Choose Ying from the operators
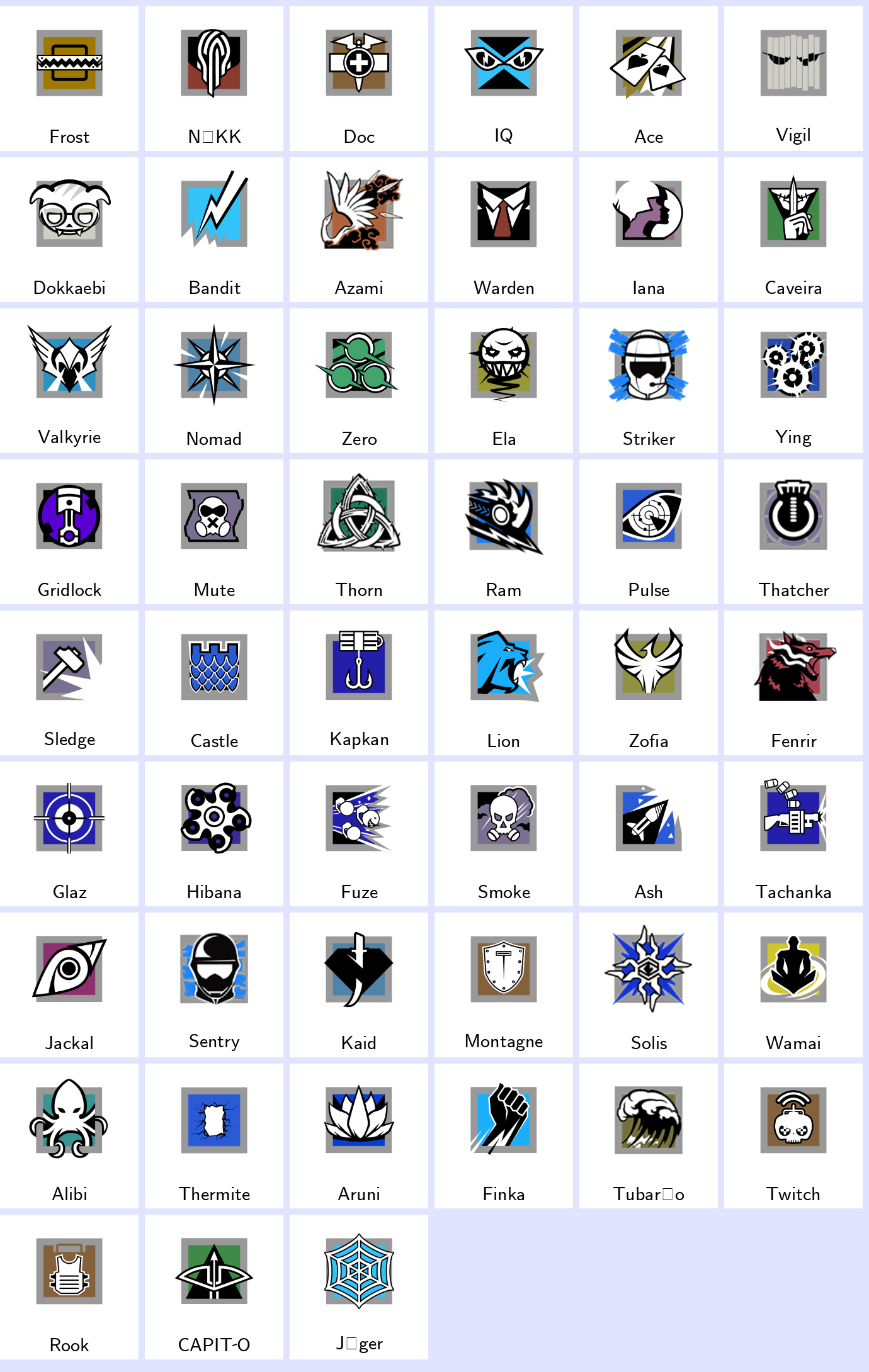869x1372 pixels. click(793, 381)
